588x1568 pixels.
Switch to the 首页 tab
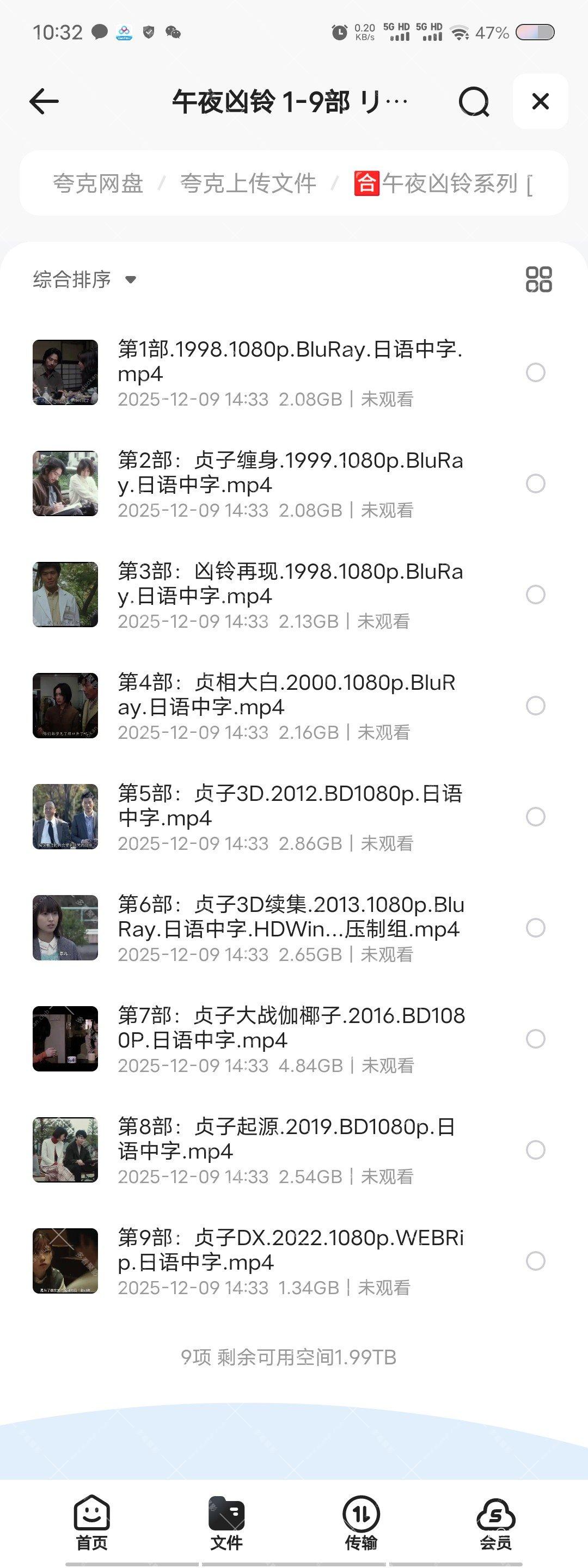tap(92, 1523)
